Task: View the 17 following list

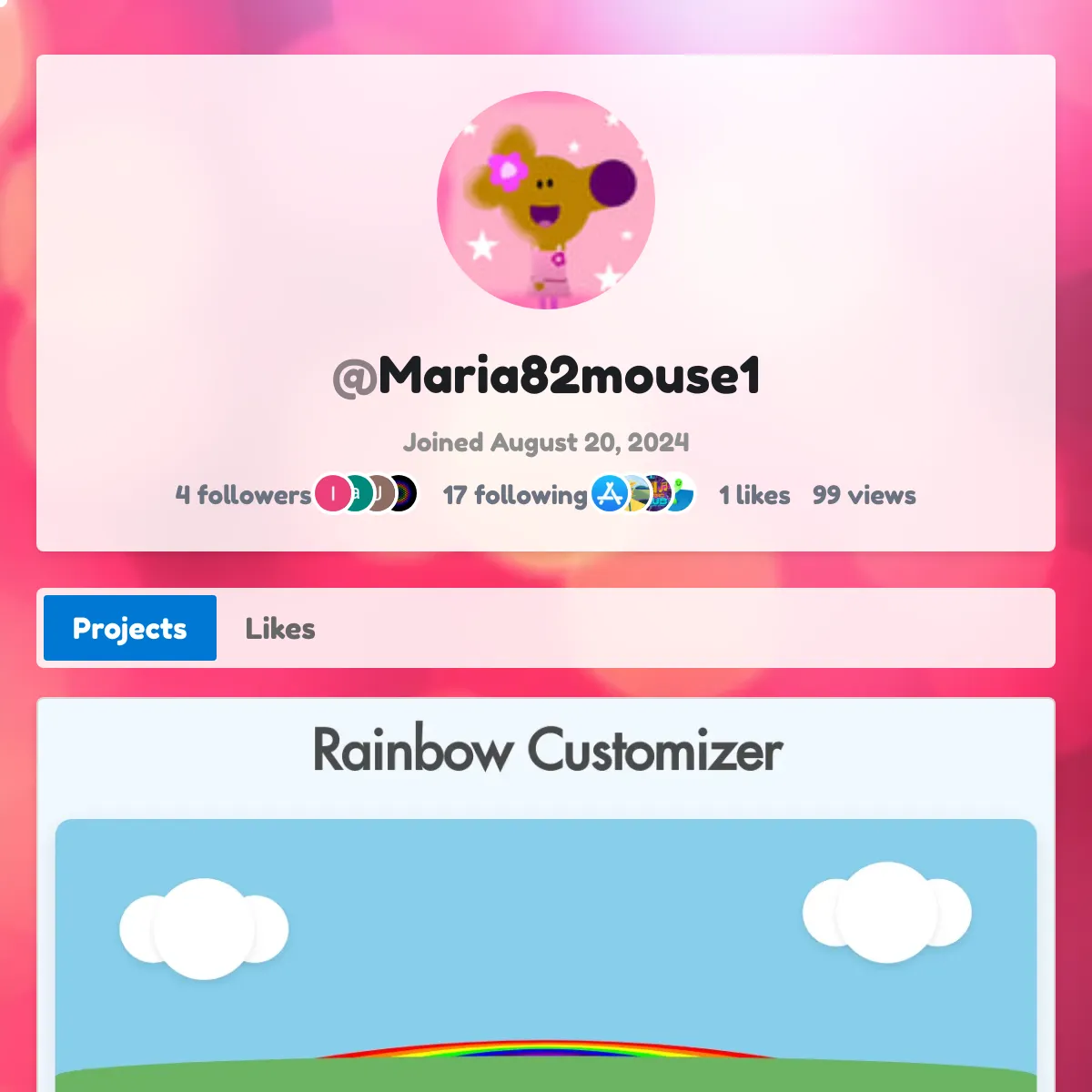Action: coord(515,495)
